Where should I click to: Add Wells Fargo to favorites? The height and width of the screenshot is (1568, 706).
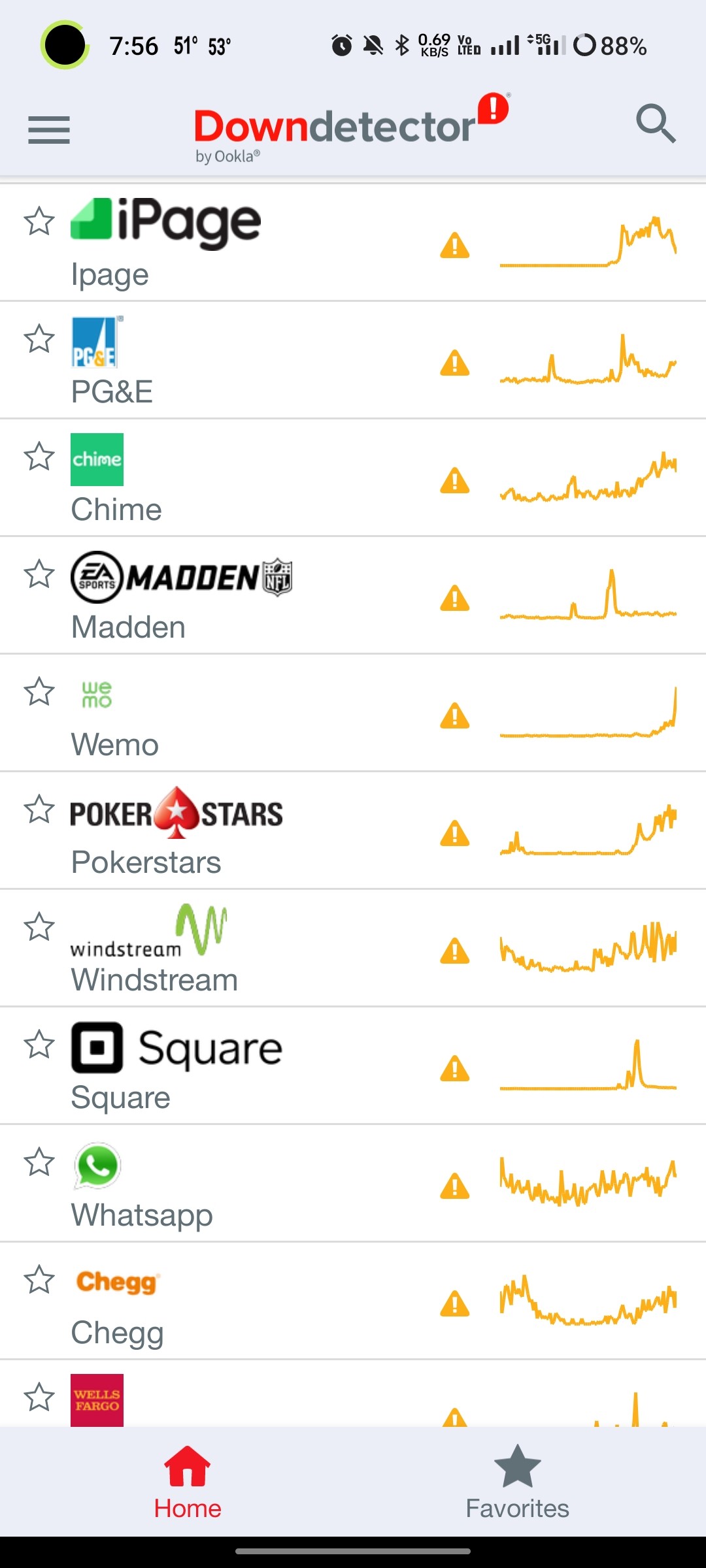pos(39,1397)
